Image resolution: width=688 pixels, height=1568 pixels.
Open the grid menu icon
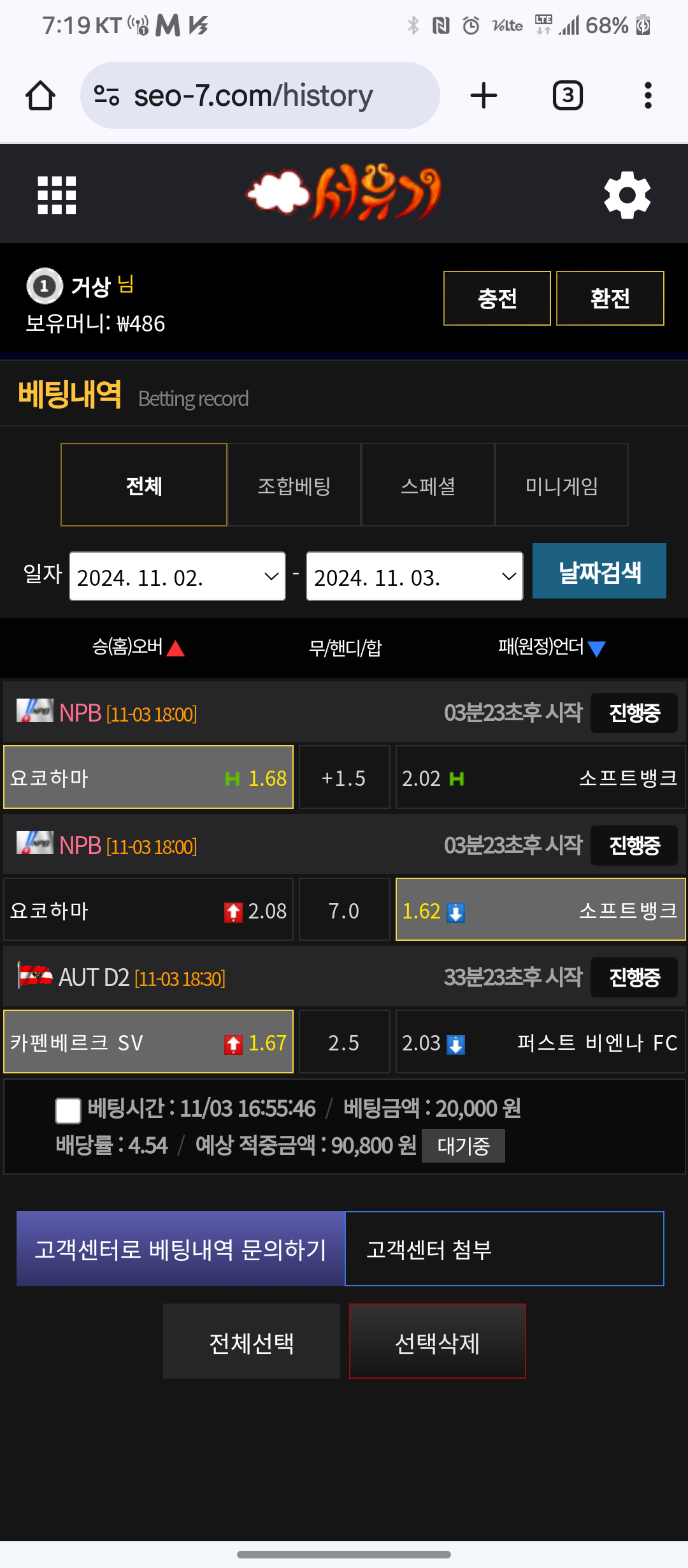[x=57, y=195]
